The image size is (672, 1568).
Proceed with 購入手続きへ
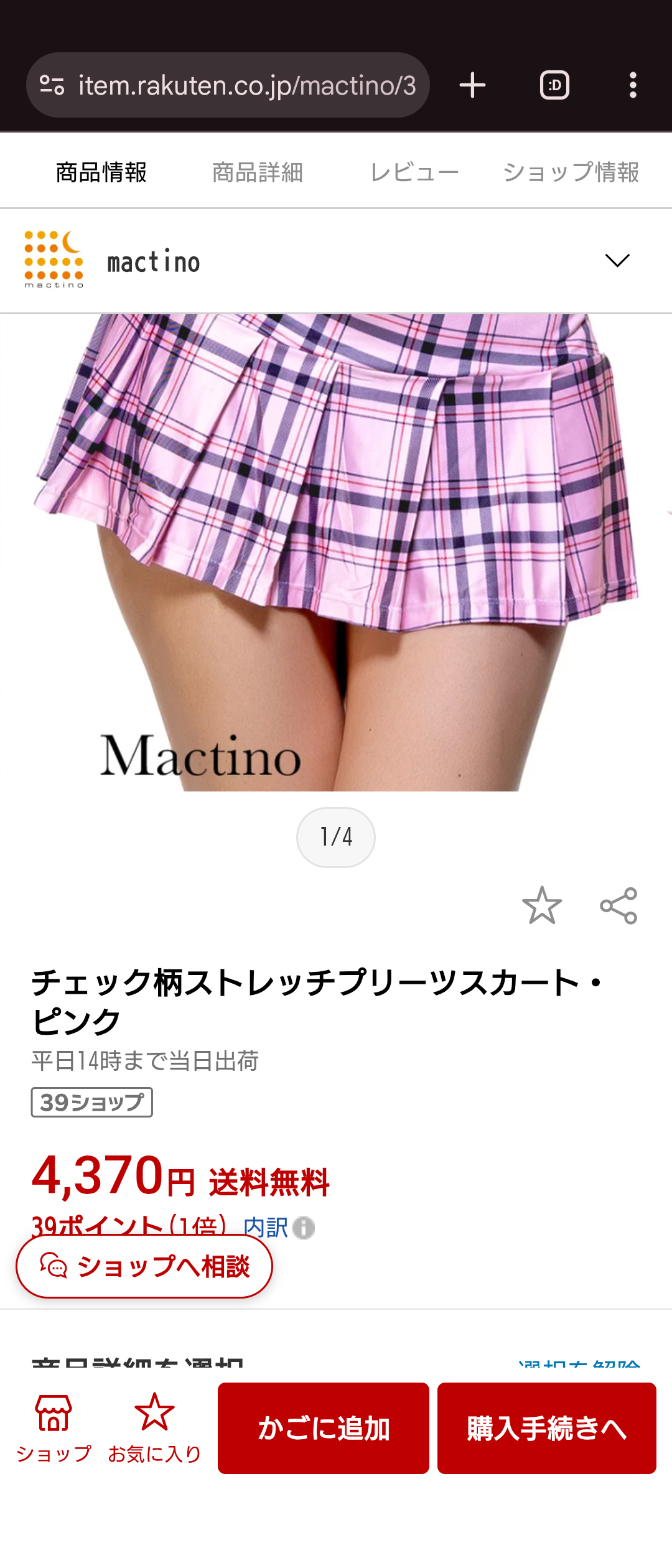pos(546,1428)
